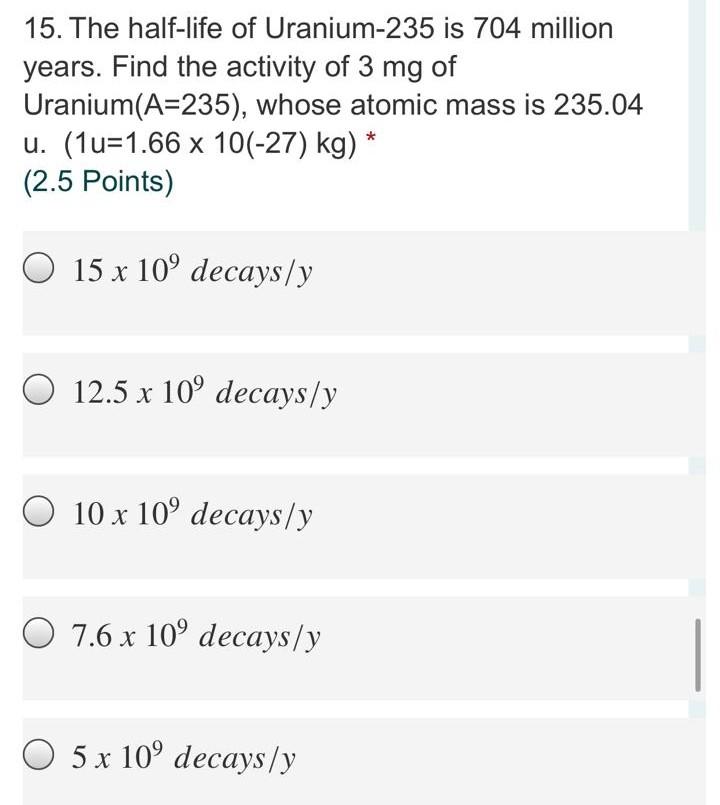Image resolution: width=720 pixels, height=805 pixels.
Task: Mark 7.6 x 10⁹ decays/y as answer
Action: (x=41, y=636)
